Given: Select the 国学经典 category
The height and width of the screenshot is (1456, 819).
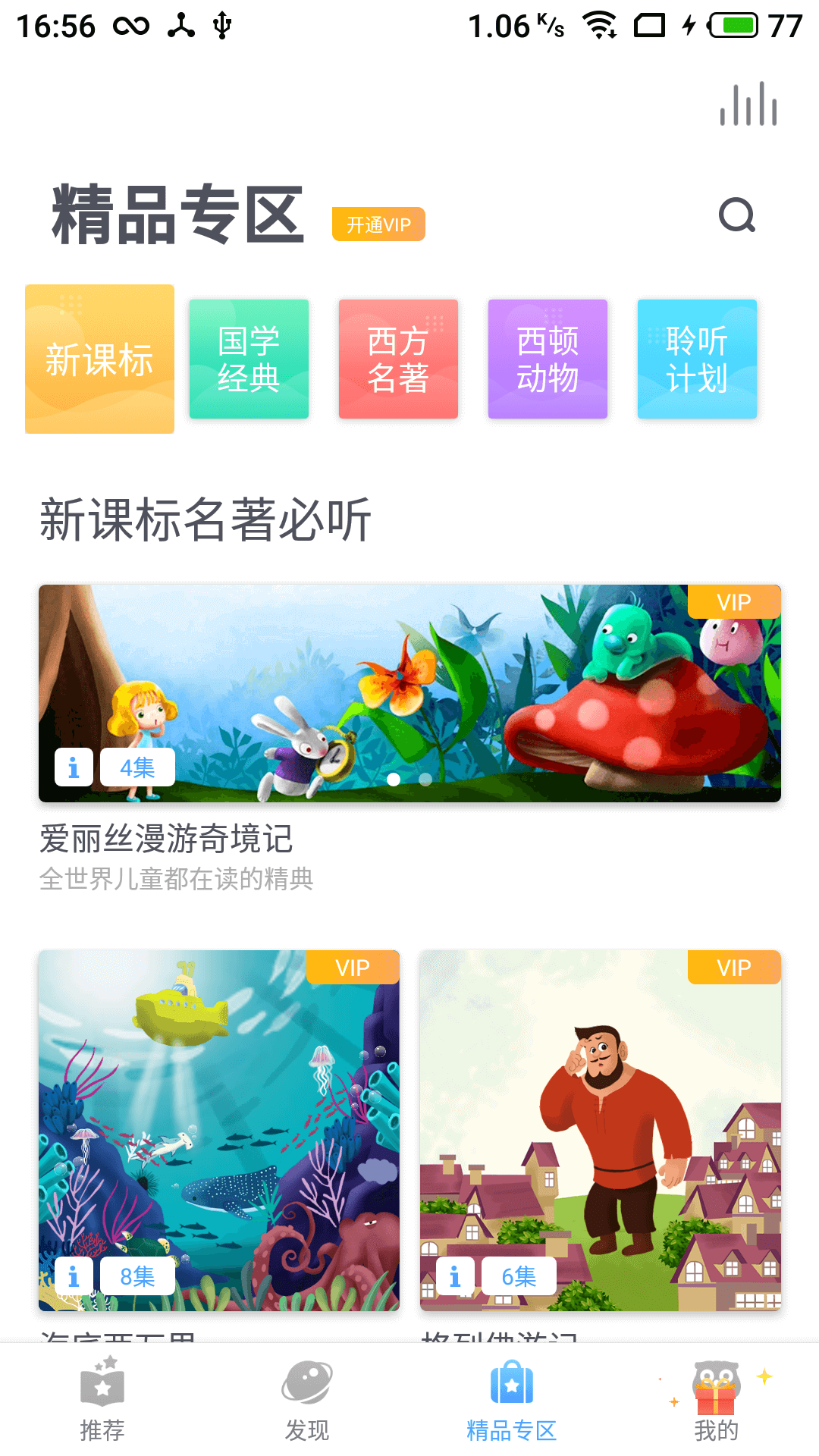Looking at the screenshot, I should pos(249,359).
